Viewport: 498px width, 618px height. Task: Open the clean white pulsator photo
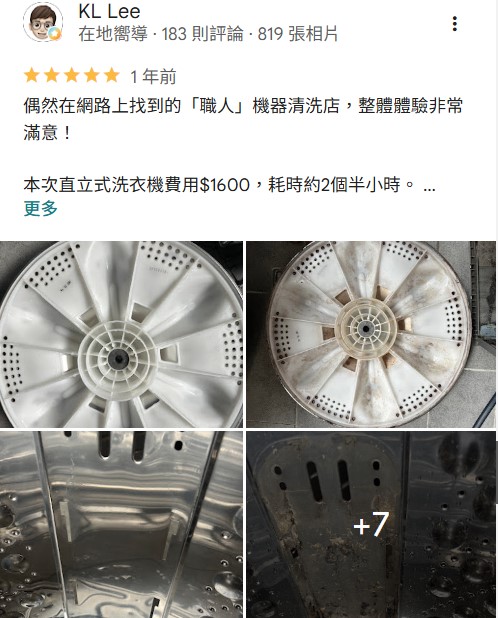(121, 334)
